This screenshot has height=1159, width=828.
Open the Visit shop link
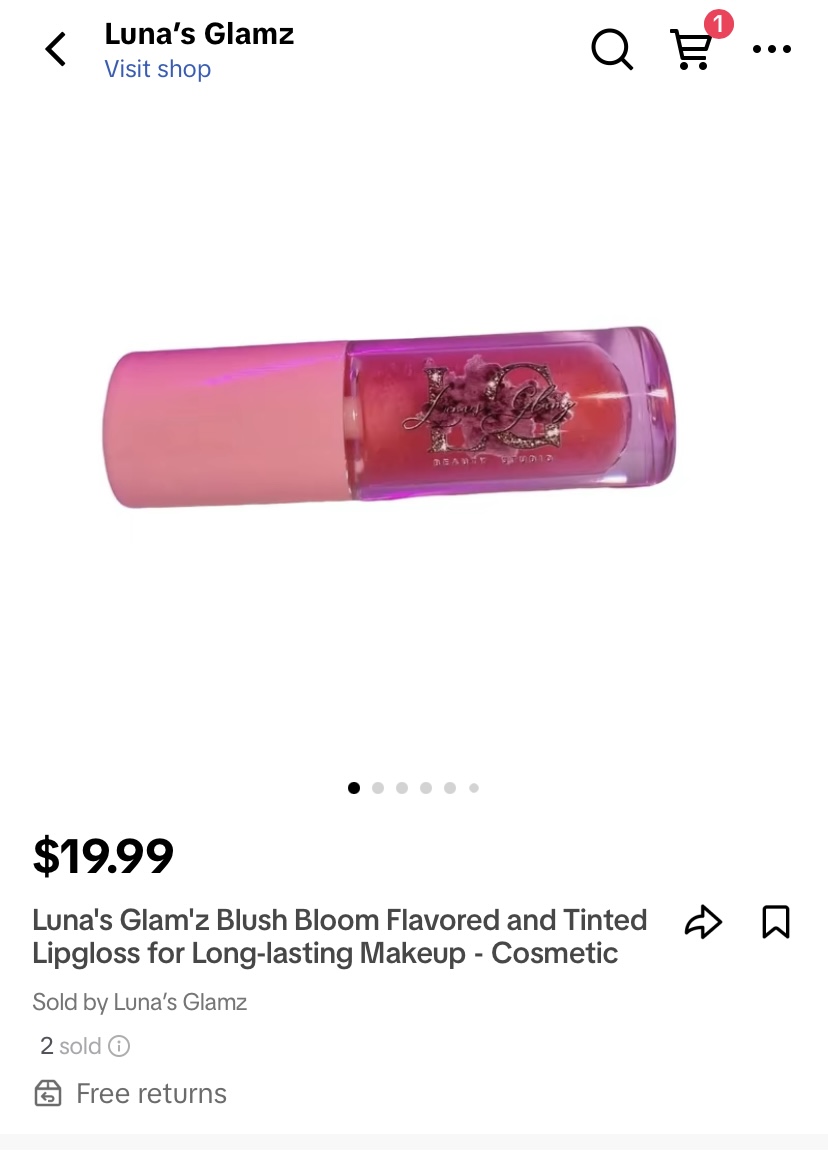pos(157,69)
